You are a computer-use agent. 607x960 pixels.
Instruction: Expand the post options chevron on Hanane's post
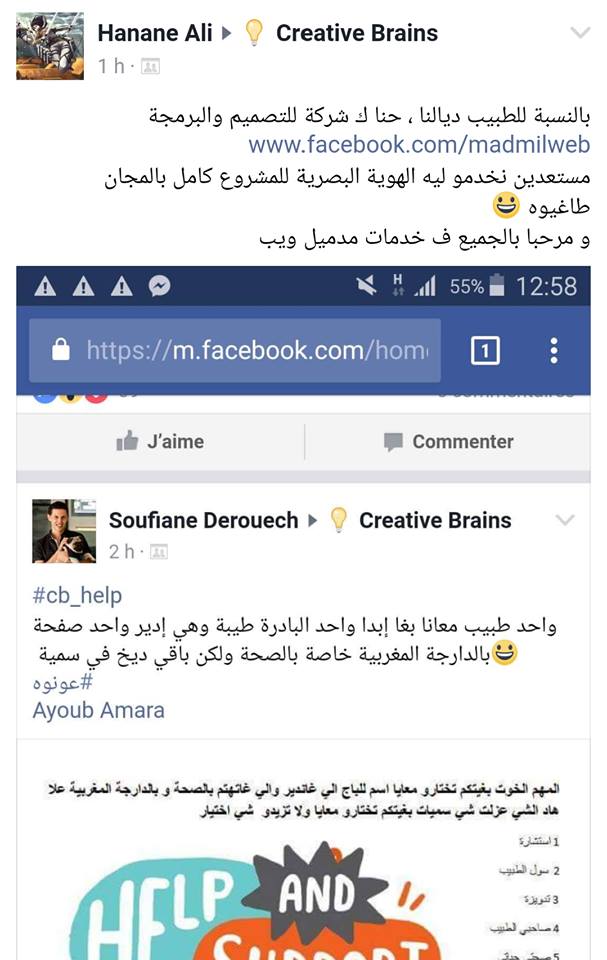(580, 33)
